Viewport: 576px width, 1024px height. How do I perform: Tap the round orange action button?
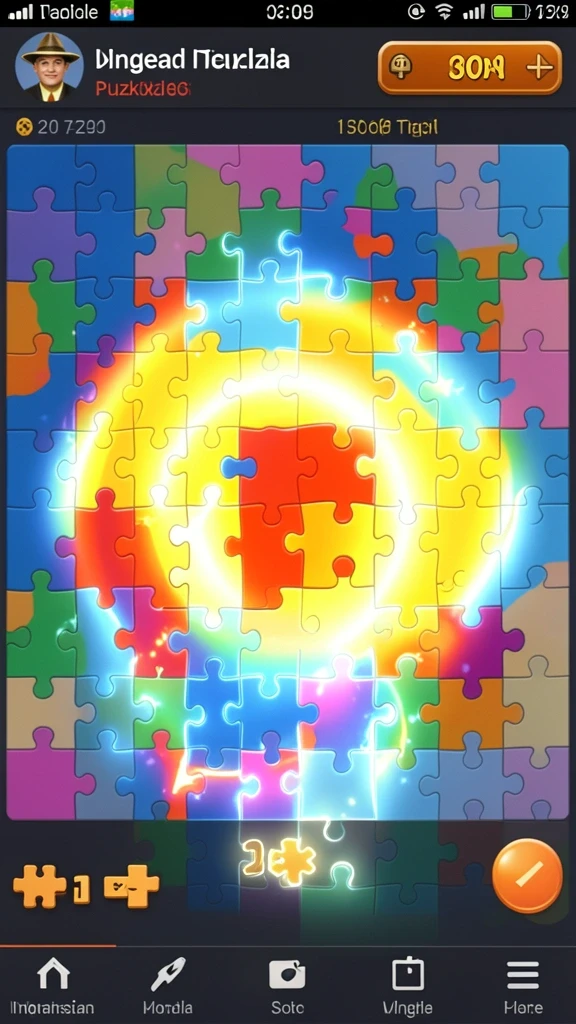pos(527,876)
